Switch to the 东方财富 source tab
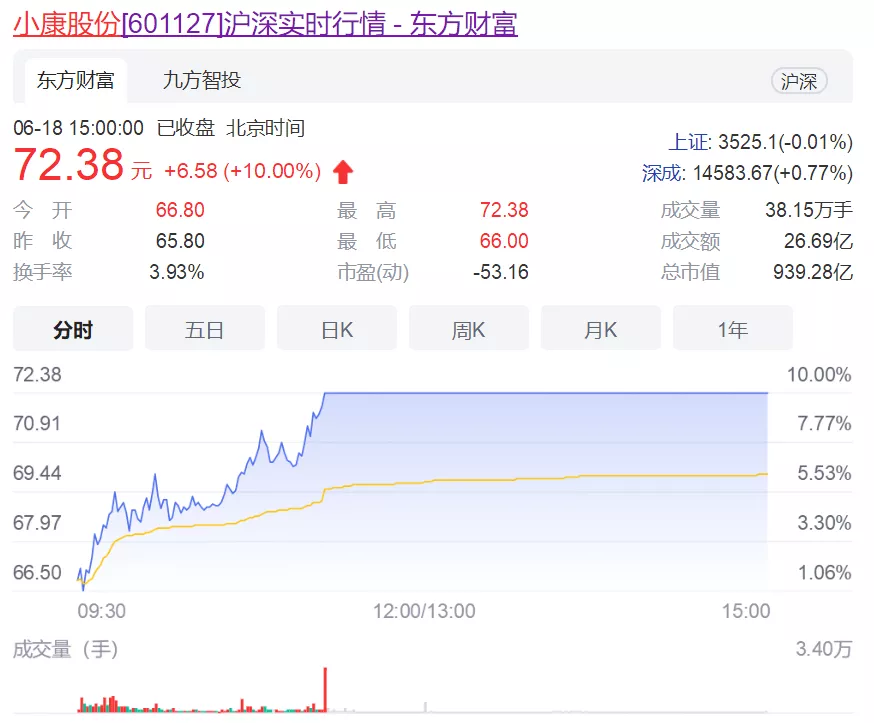874x723 pixels. tap(75, 81)
